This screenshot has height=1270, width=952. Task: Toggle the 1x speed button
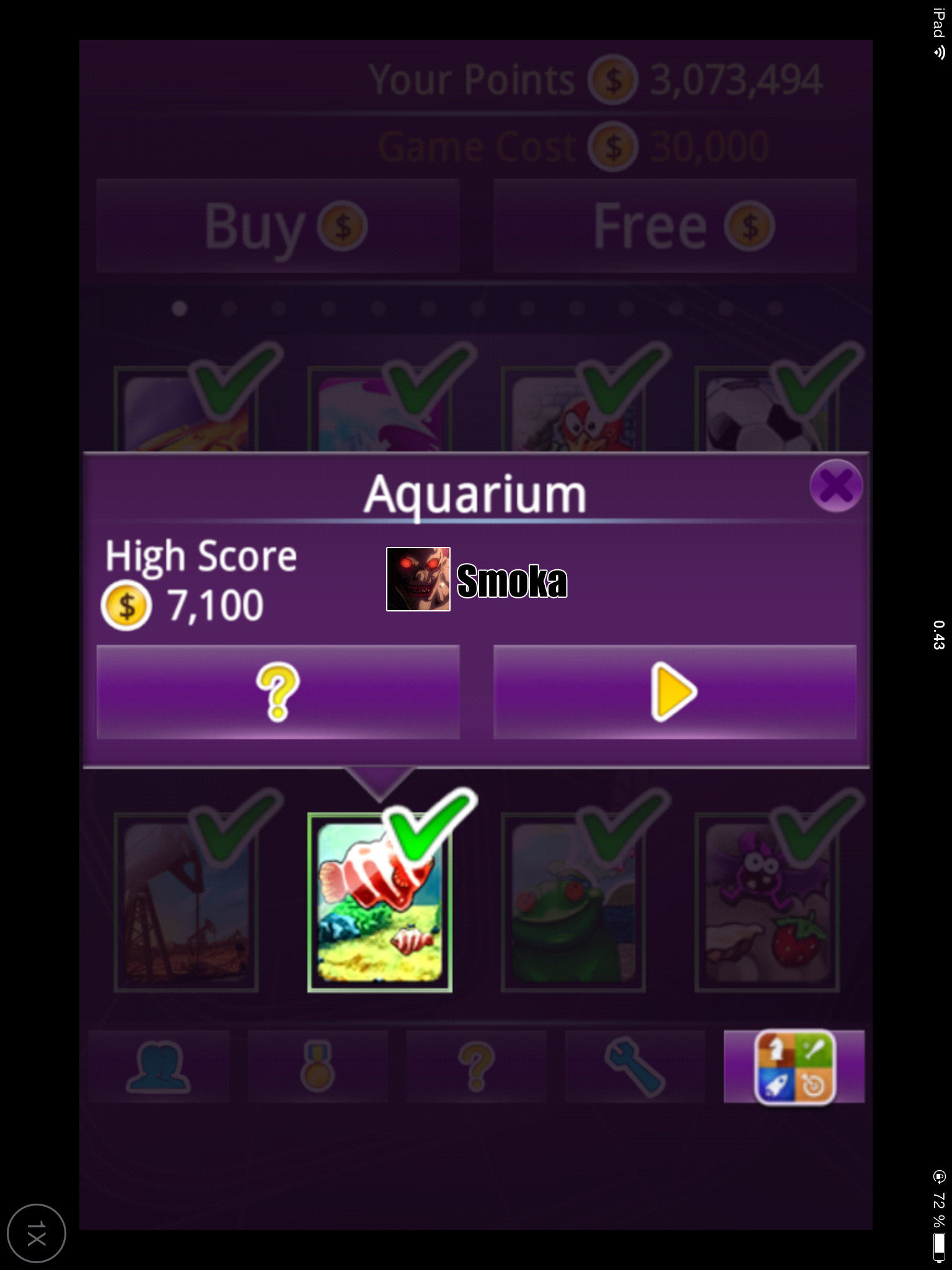(37, 1233)
